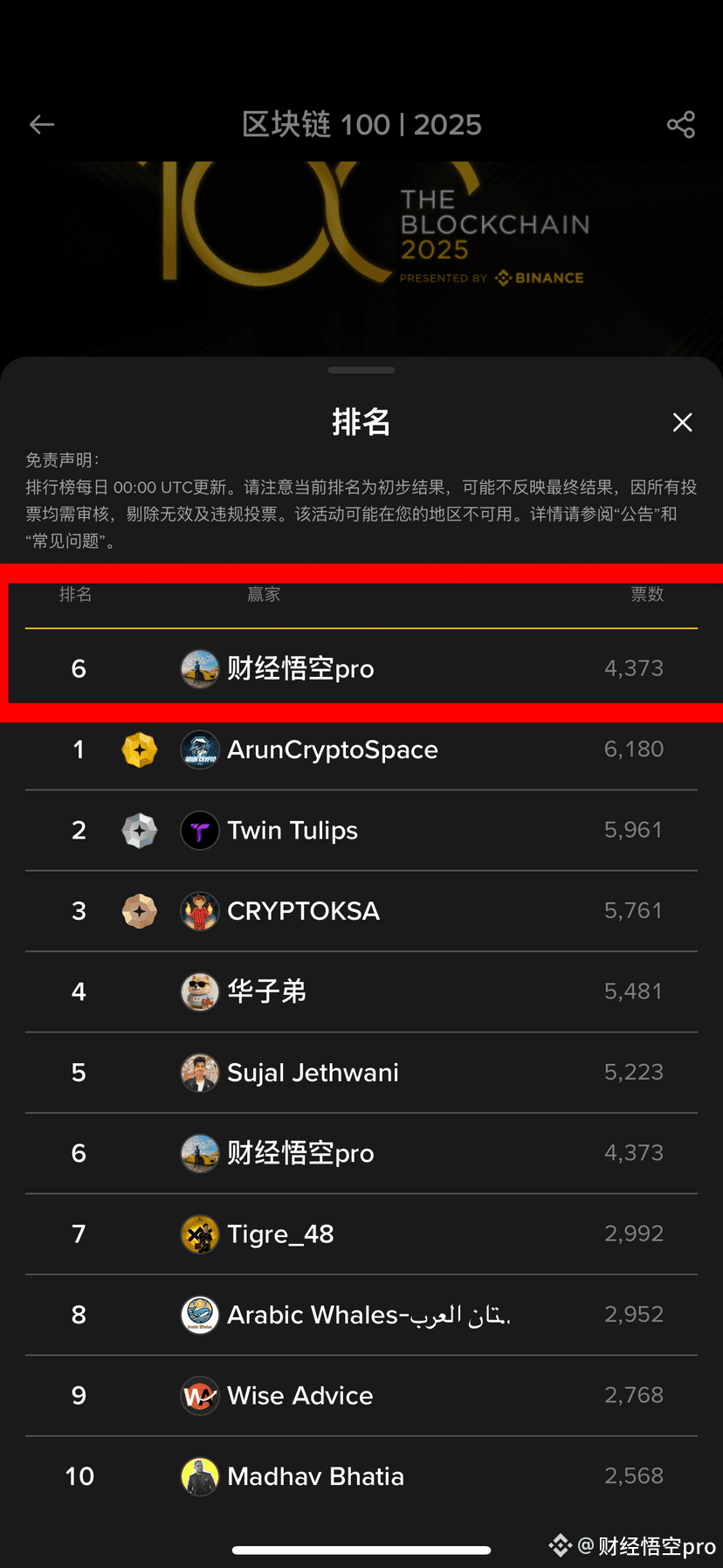The height and width of the screenshot is (1568, 723).
Task: Tap the Binance logo in the 2025 banner
Action: point(539,278)
